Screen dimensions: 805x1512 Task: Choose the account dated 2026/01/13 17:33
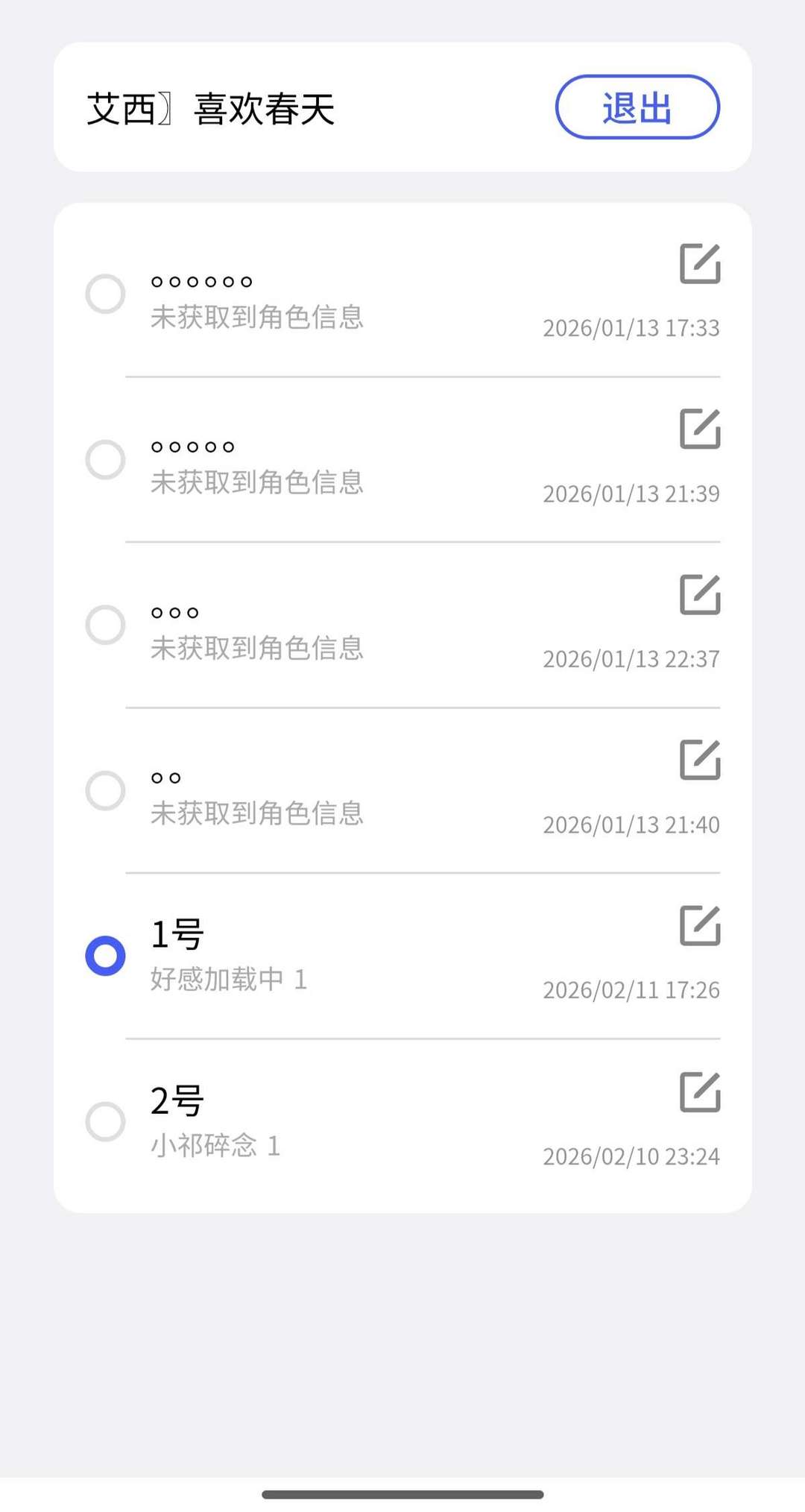[105, 294]
